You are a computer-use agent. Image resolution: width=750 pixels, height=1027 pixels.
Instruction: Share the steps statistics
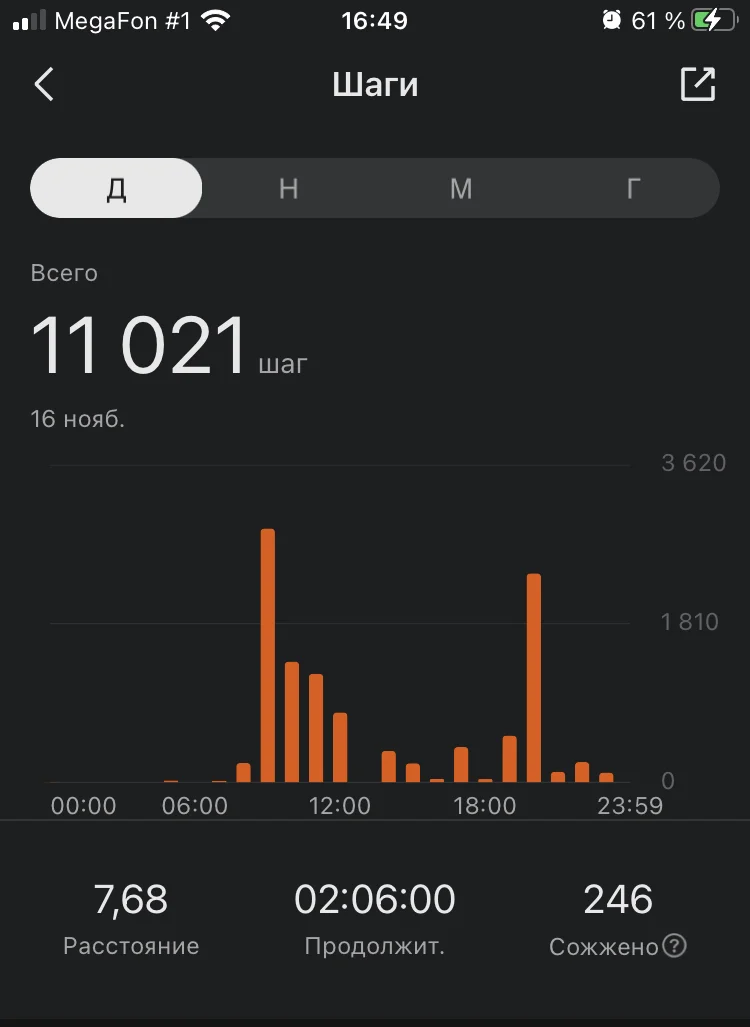[698, 85]
